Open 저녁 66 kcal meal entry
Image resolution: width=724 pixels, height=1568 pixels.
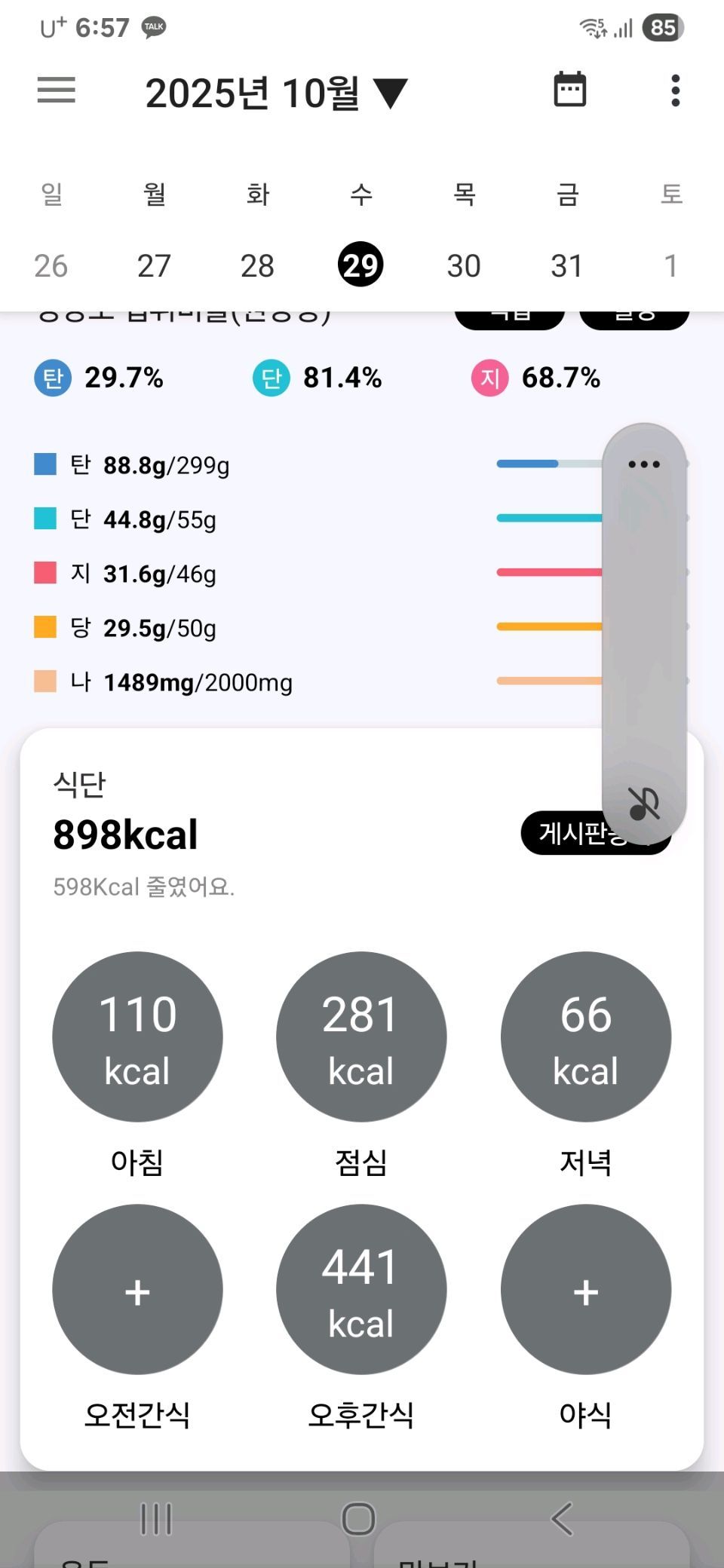pyautogui.click(x=586, y=1037)
